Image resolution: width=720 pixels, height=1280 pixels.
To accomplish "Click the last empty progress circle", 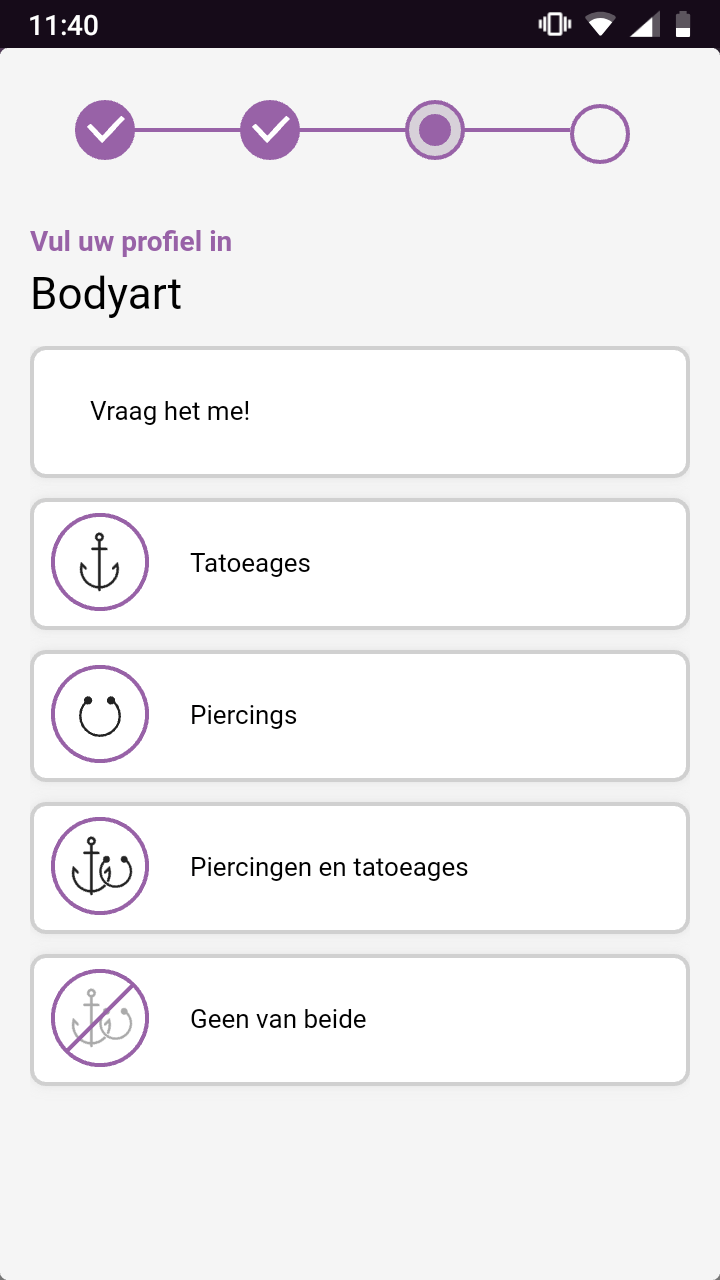I will 599,132.
